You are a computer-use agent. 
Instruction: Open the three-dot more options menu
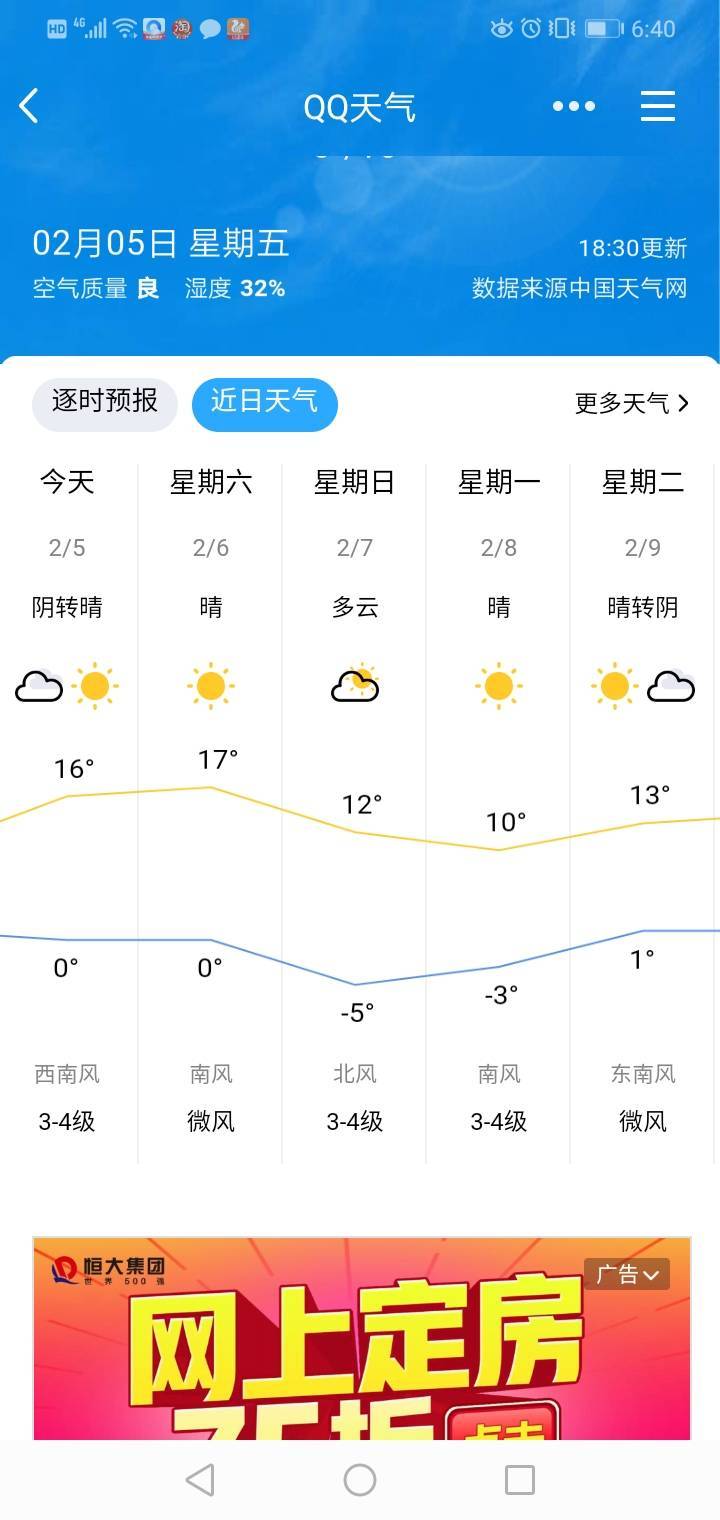pos(574,106)
